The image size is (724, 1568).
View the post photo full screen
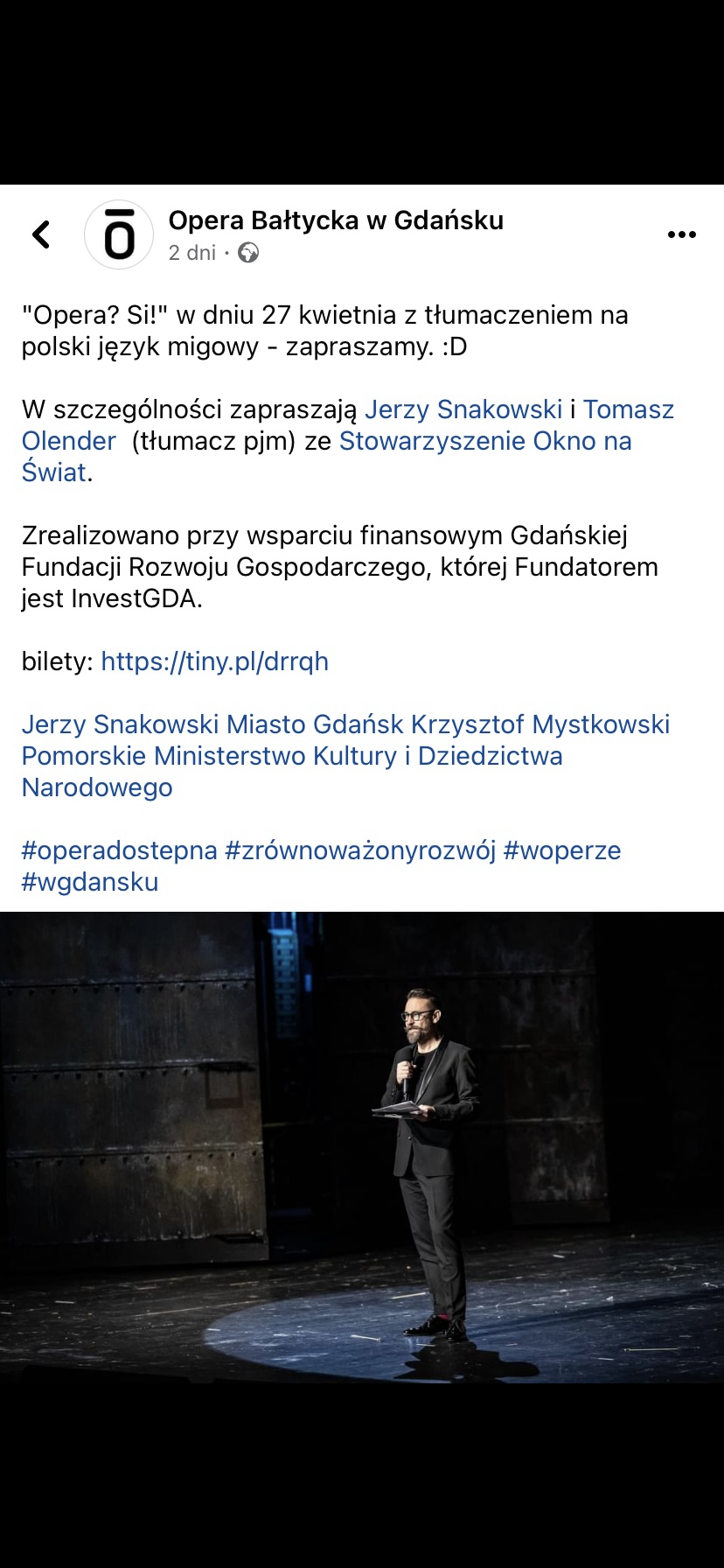point(362,1147)
